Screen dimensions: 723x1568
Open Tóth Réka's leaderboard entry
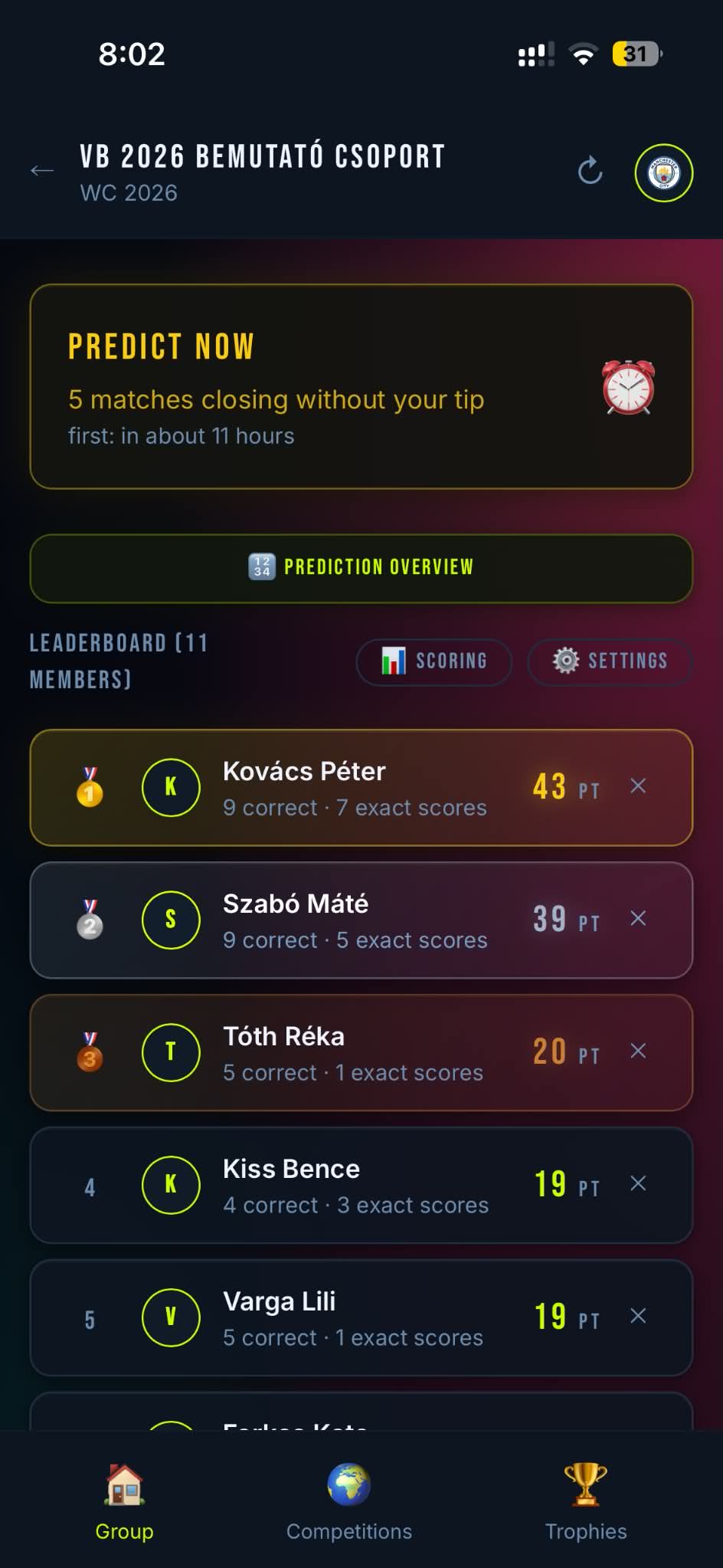click(x=361, y=1053)
